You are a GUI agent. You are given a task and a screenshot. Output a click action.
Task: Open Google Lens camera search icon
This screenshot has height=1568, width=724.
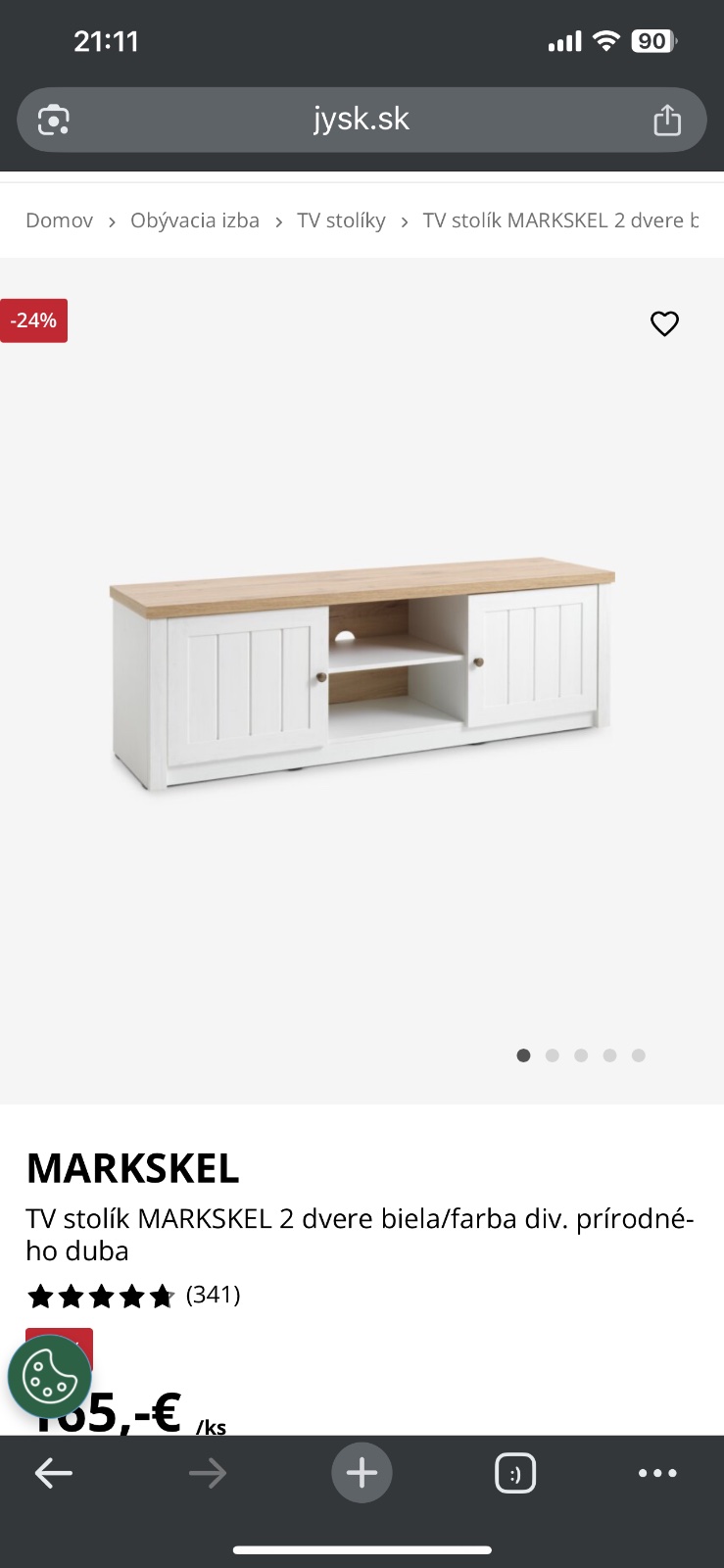(53, 120)
